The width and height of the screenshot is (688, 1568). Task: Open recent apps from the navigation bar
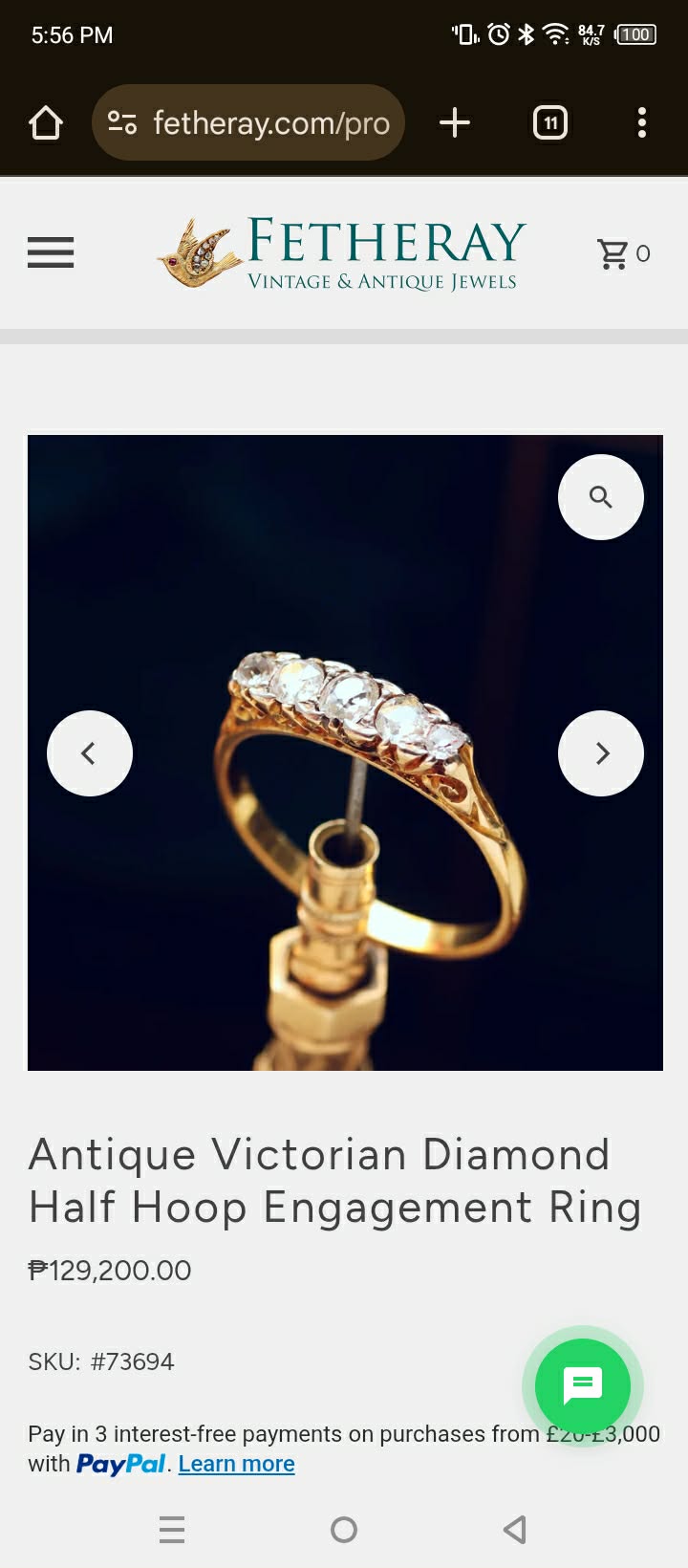pos(172,1530)
